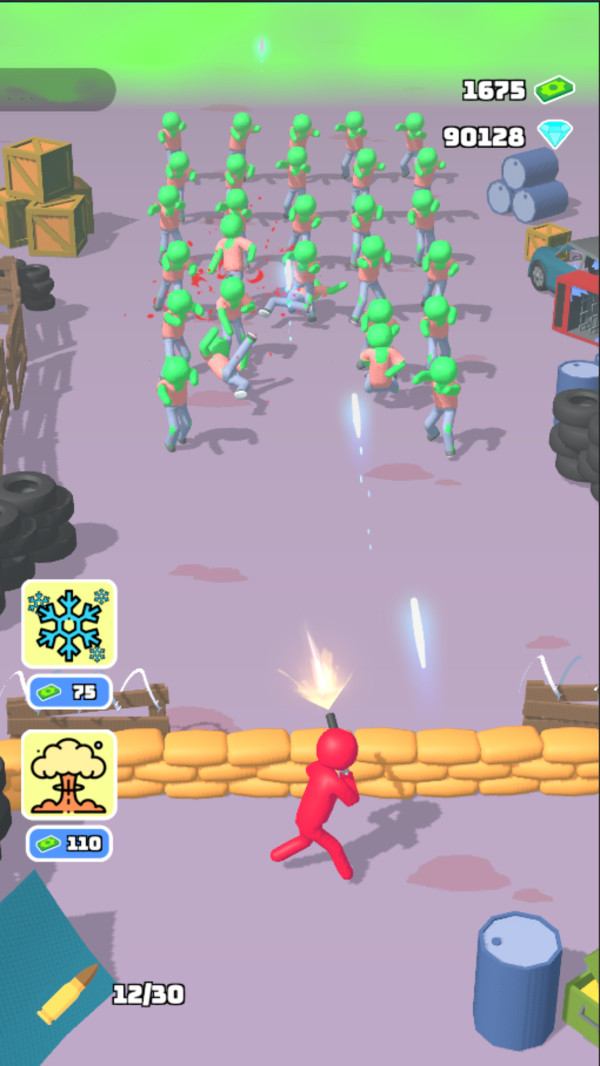Launch the nuclear explosion power-up
This screenshot has width=600, height=1066.
click(x=69, y=774)
